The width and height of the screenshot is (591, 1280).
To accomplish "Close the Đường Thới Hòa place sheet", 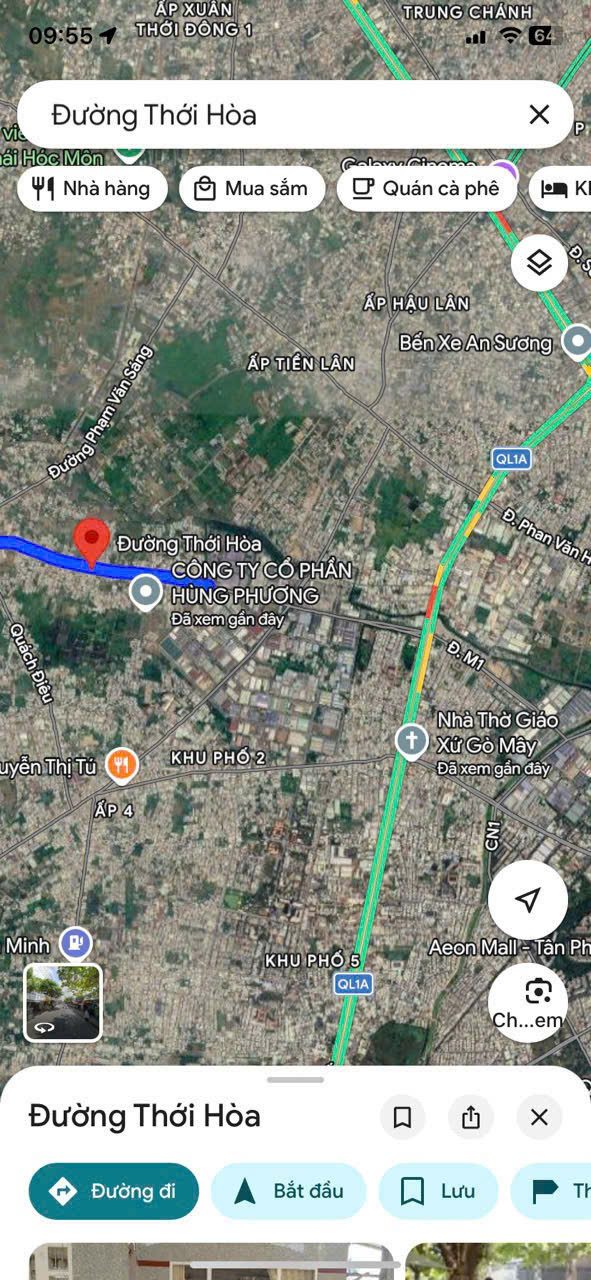I will (x=539, y=1117).
